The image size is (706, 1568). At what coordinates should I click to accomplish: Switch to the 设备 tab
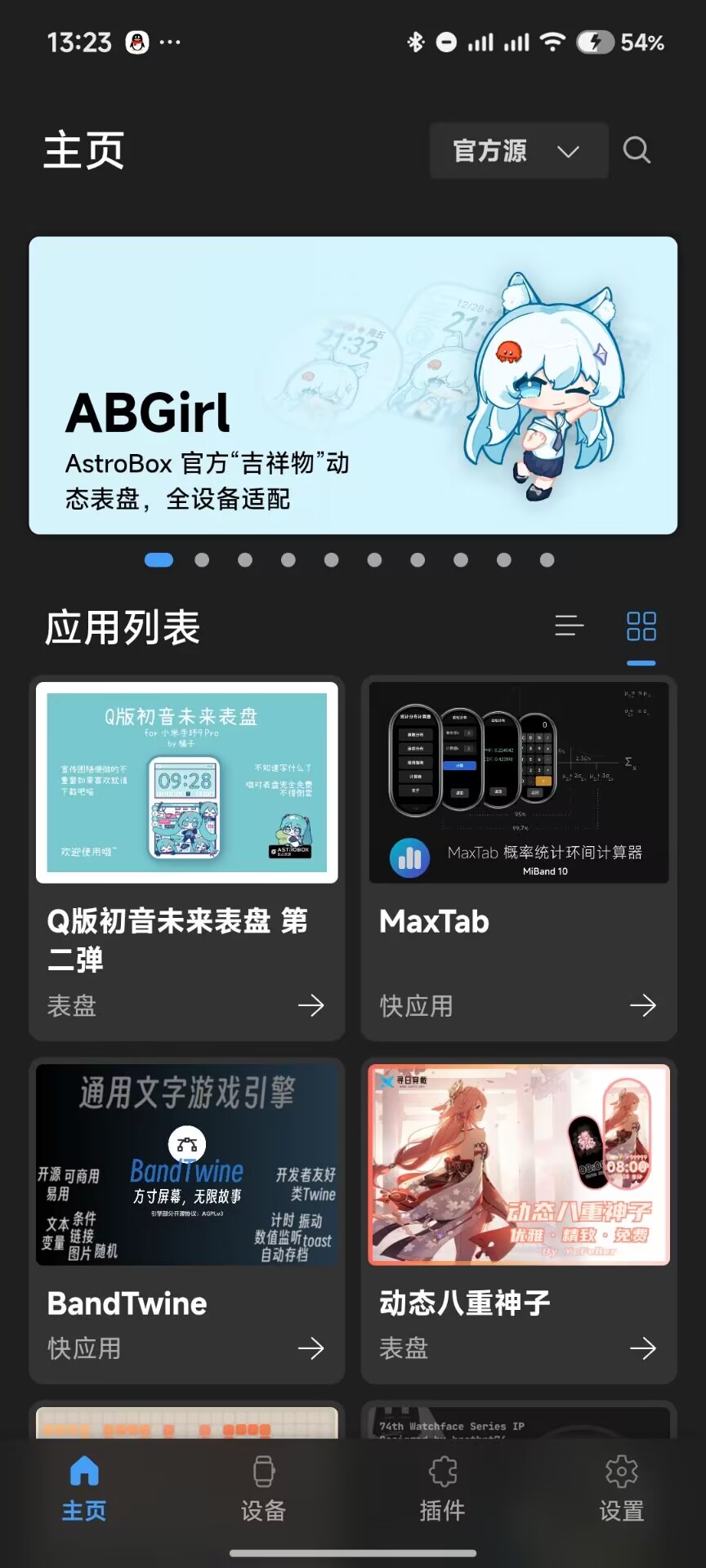click(x=263, y=1488)
